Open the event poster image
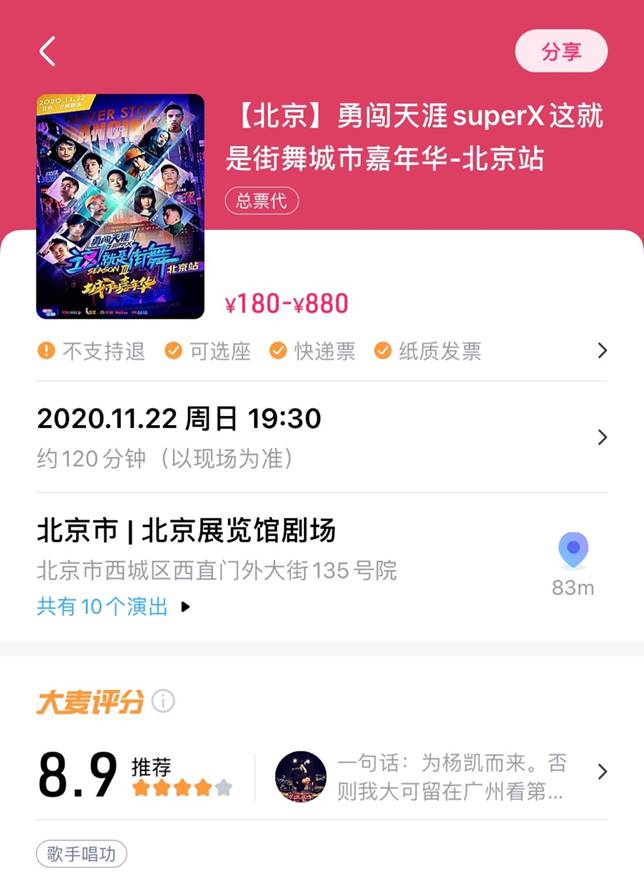Viewport: 644px width, 895px height. click(x=120, y=206)
